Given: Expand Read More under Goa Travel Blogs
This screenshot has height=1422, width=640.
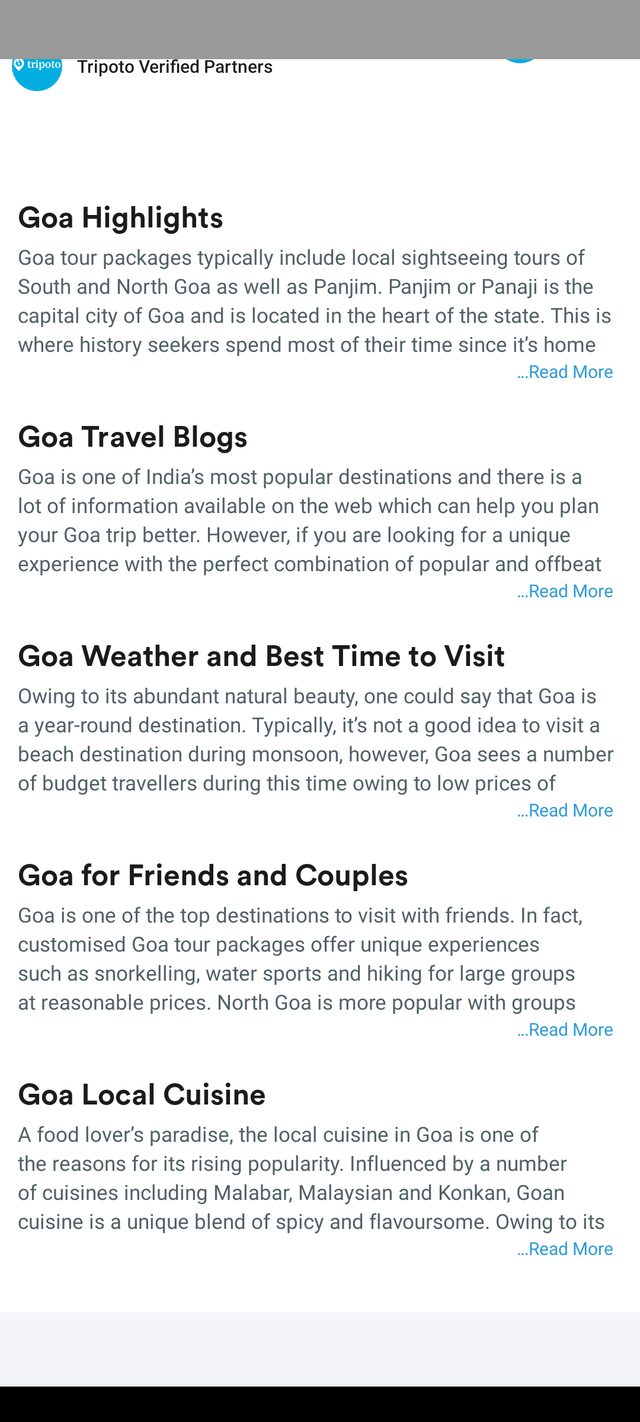Looking at the screenshot, I should [565, 591].
